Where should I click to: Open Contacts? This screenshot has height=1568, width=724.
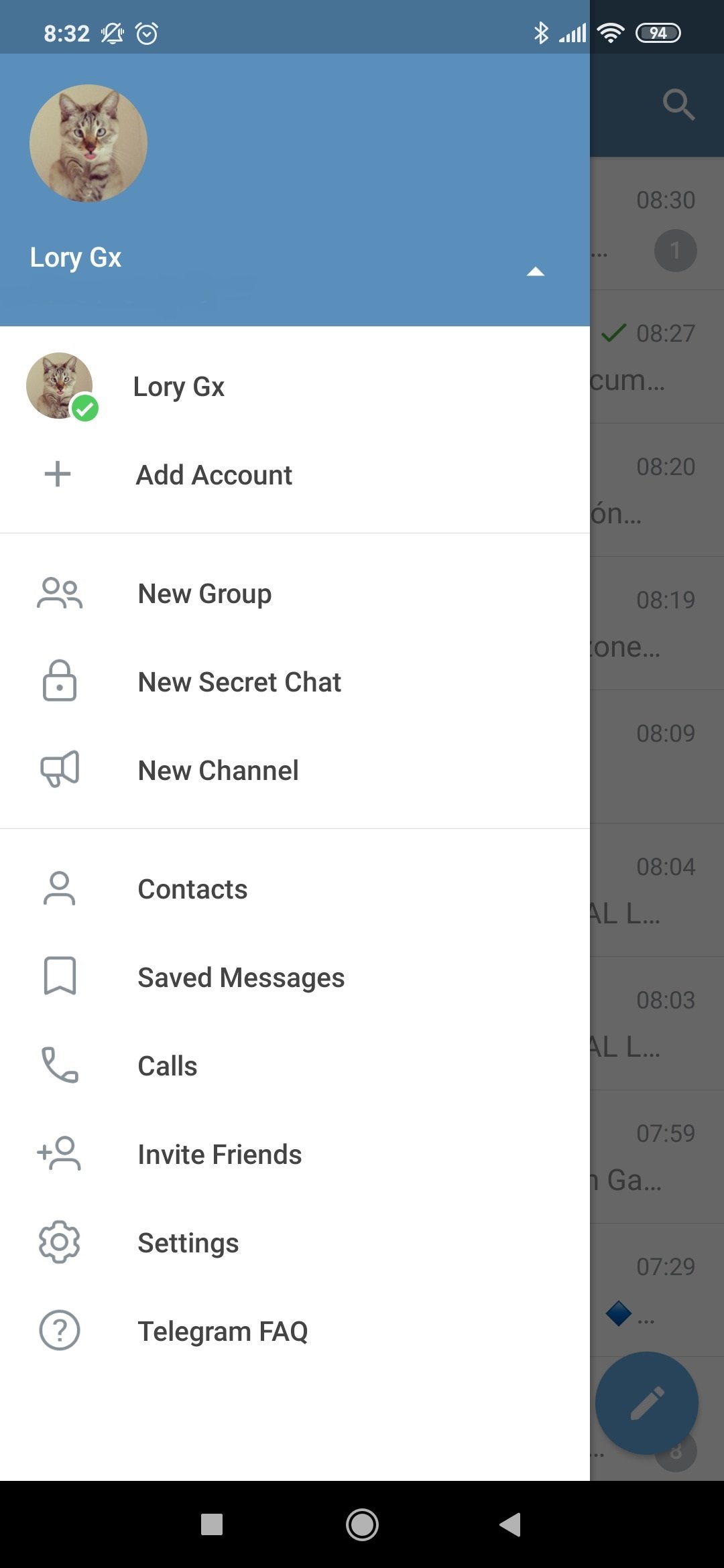coord(295,889)
